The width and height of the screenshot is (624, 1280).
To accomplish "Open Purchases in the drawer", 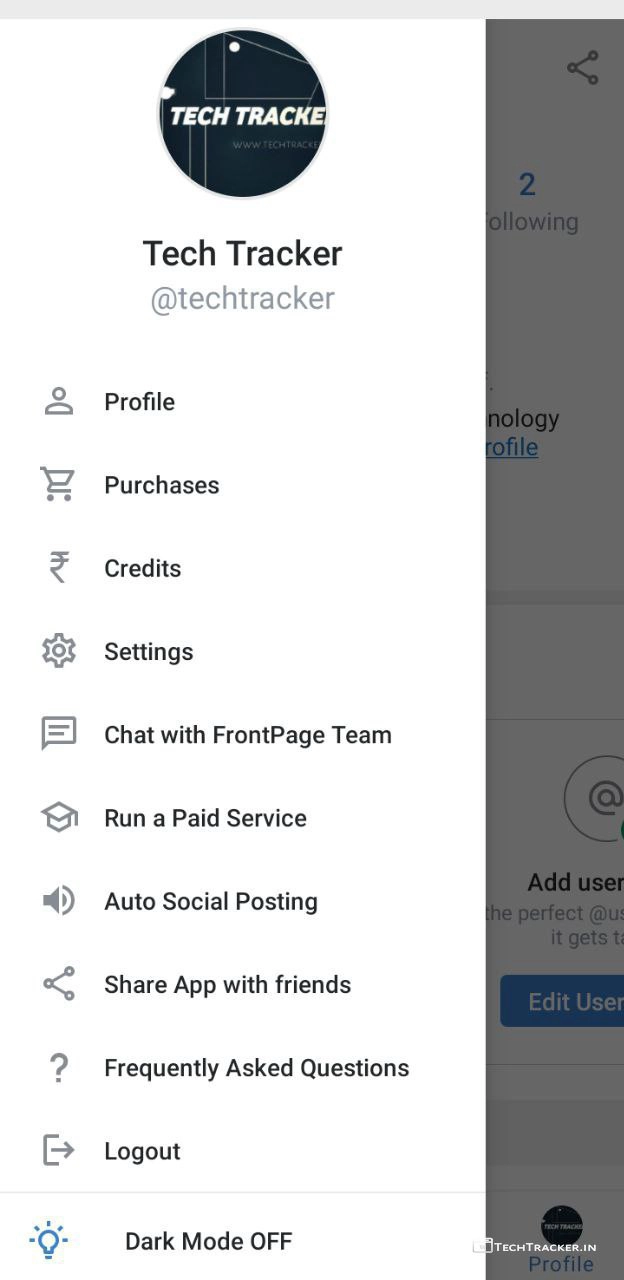I will [x=161, y=485].
